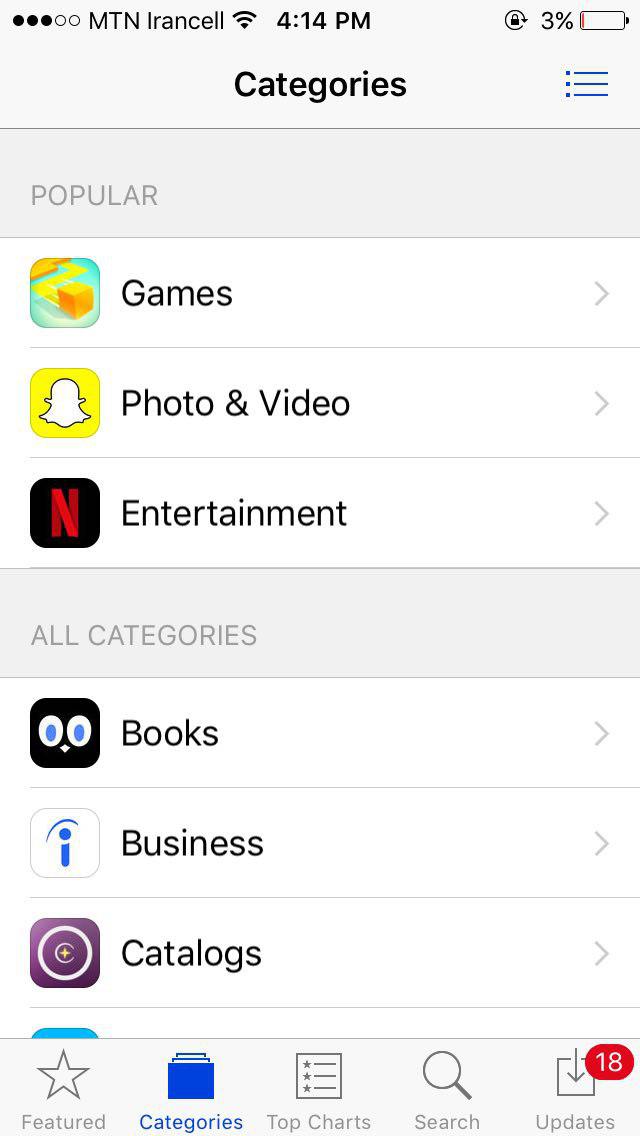Tap the Categories tab

pos(191,1089)
